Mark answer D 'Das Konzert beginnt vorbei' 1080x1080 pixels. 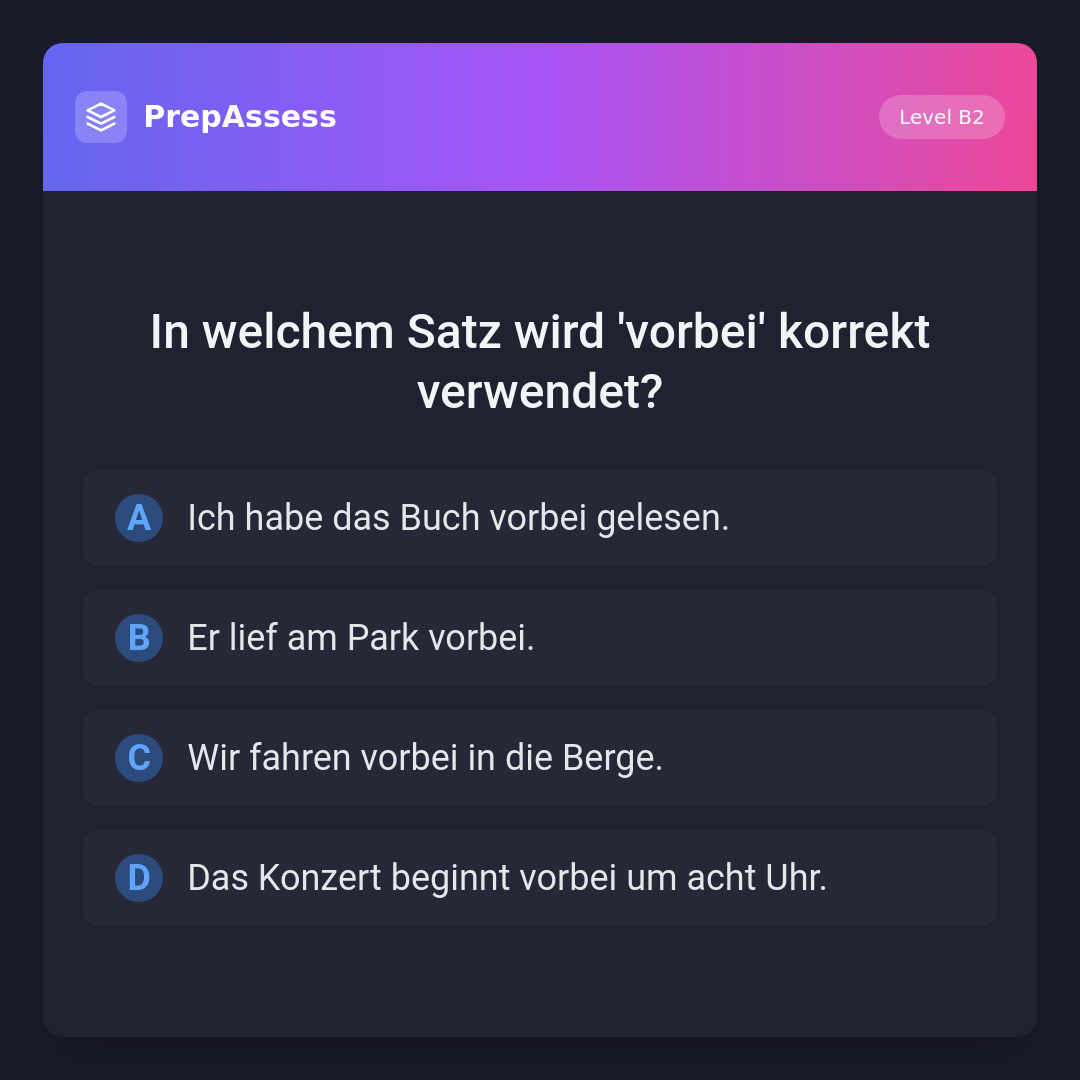pyautogui.click(x=540, y=878)
